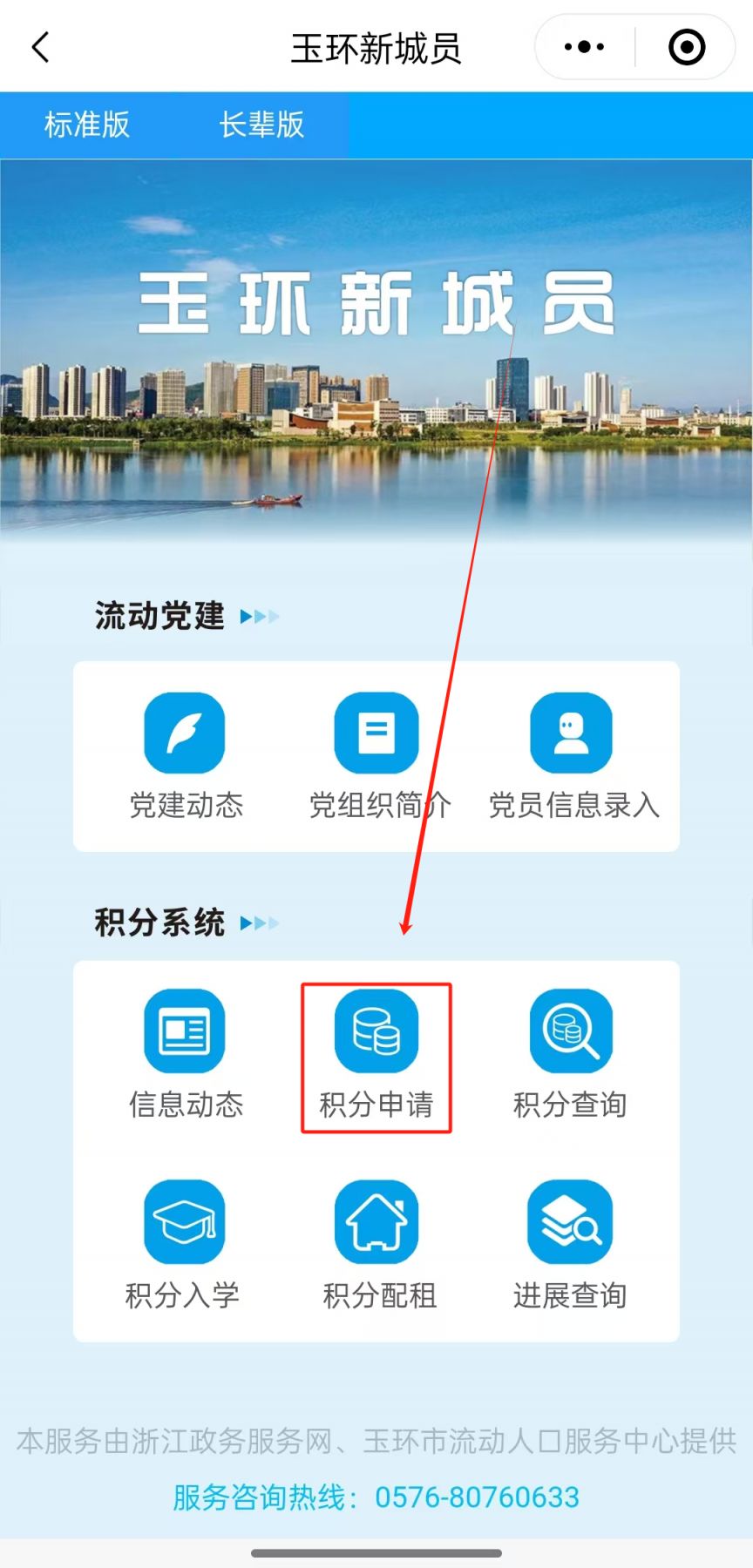Switch to the 标准版 tab
753x1568 pixels.
pyautogui.click(x=87, y=125)
